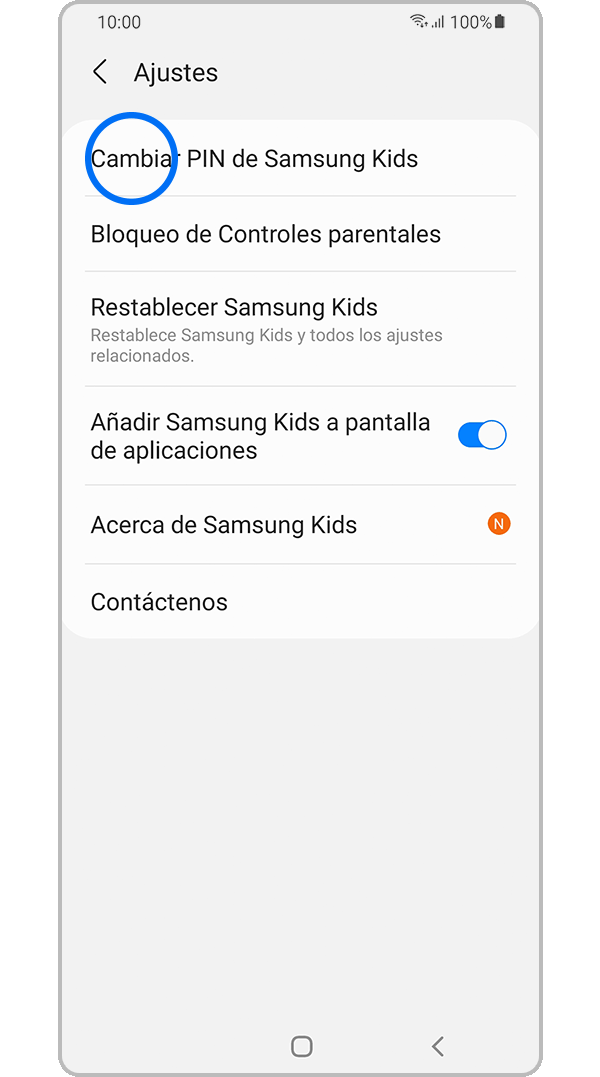The image size is (600, 1077).
Task: Open Contáctenos
Action: (160, 602)
